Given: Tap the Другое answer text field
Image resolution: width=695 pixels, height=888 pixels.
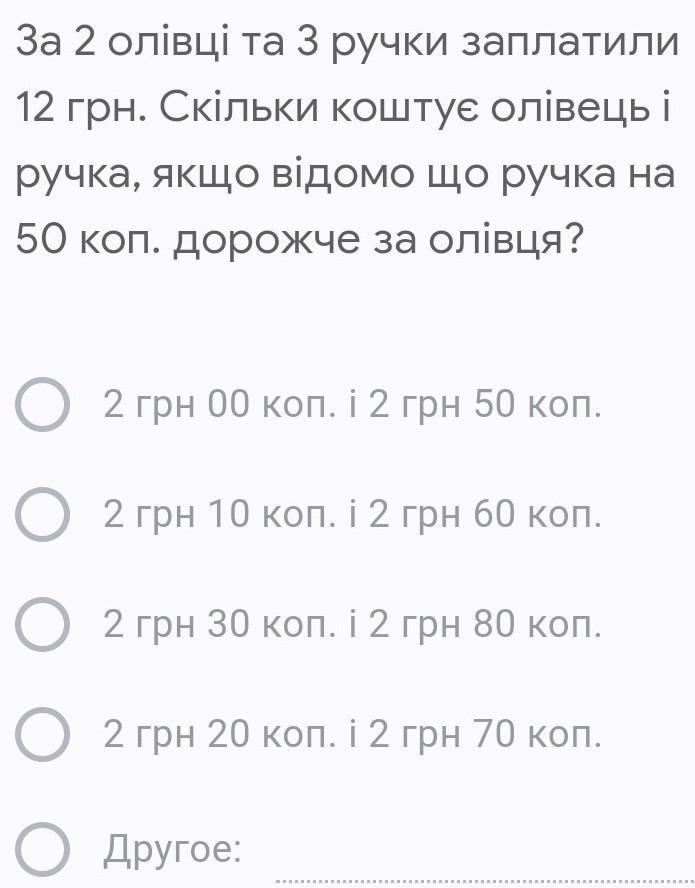Looking at the screenshot, I should 480,860.
